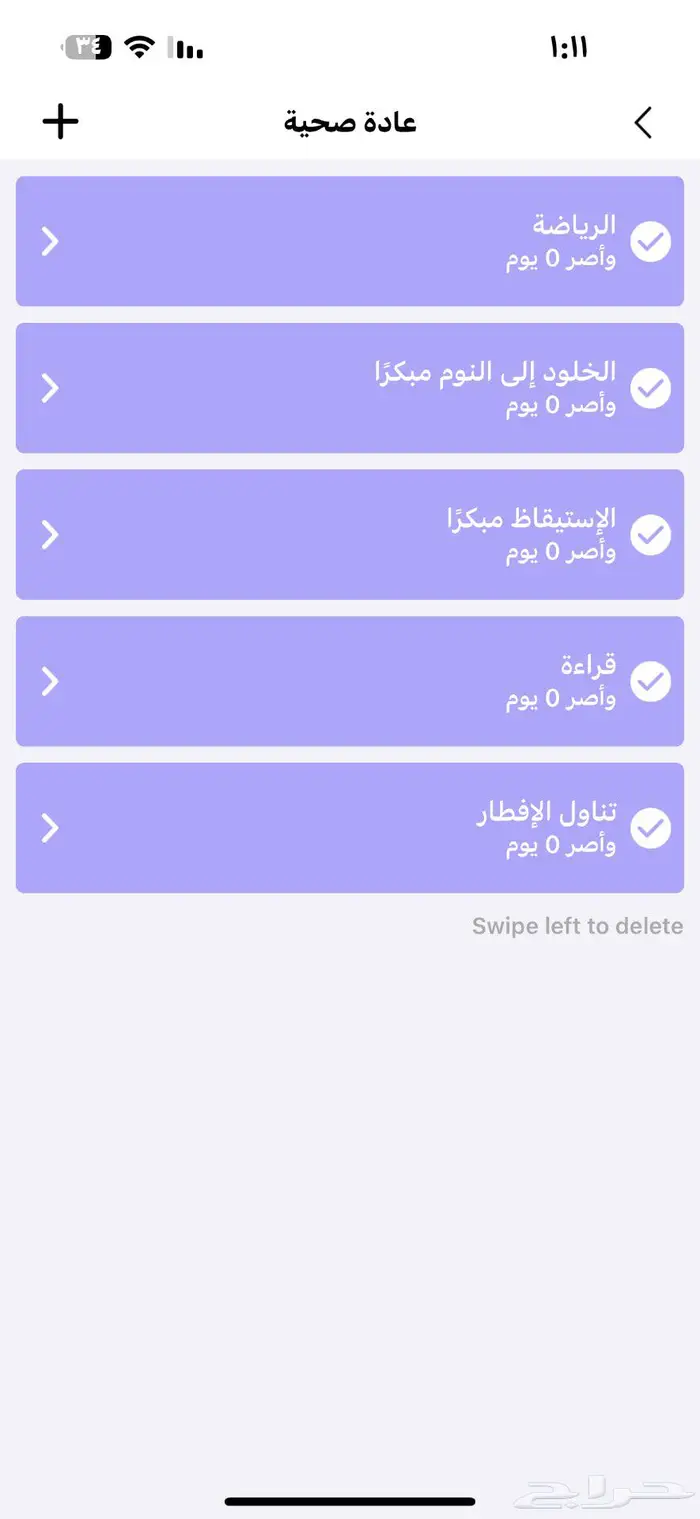Add a new habit with the plus icon
This screenshot has height=1519, width=700.
(x=61, y=122)
